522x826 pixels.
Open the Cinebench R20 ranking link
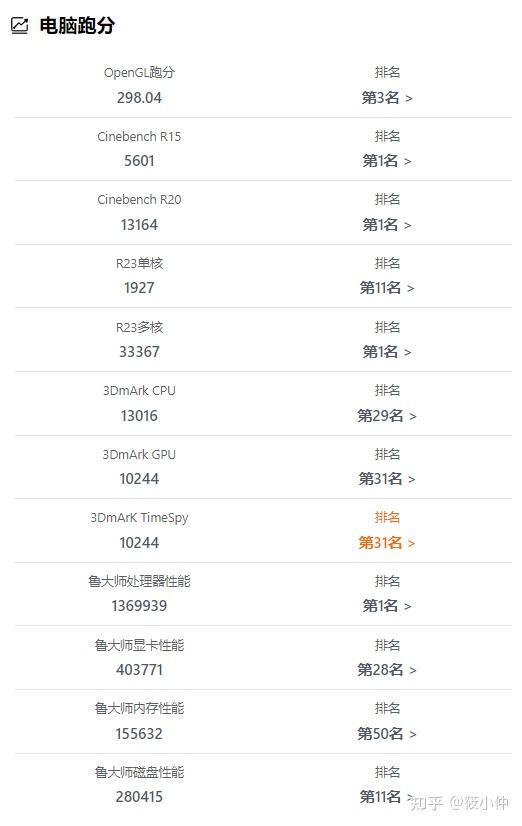(387, 225)
